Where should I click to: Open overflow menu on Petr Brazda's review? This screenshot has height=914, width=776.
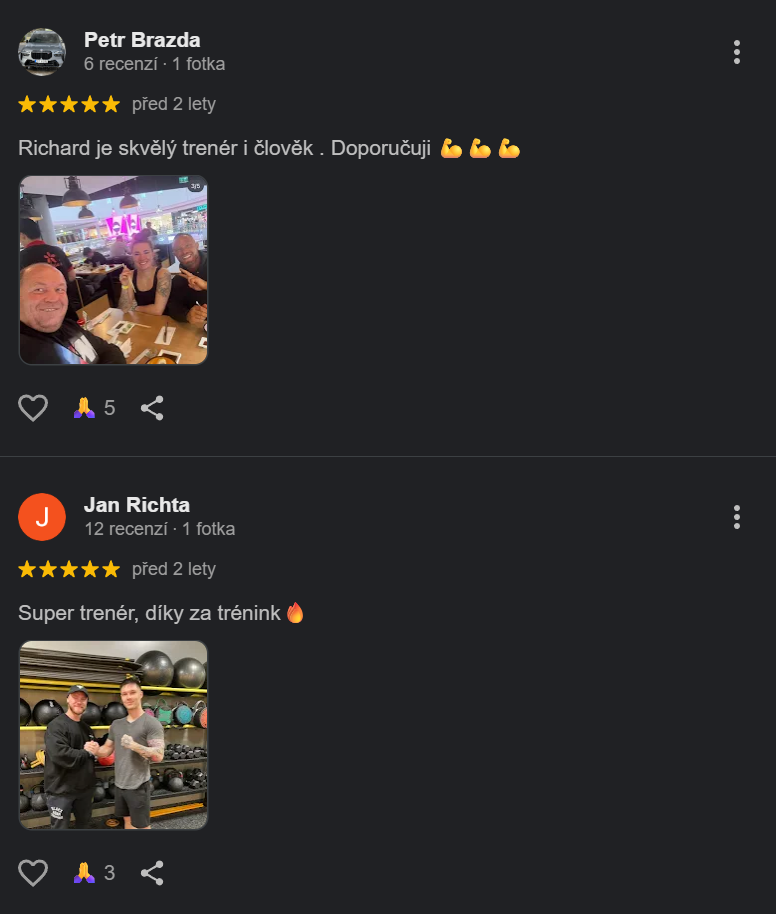[737, 52]
